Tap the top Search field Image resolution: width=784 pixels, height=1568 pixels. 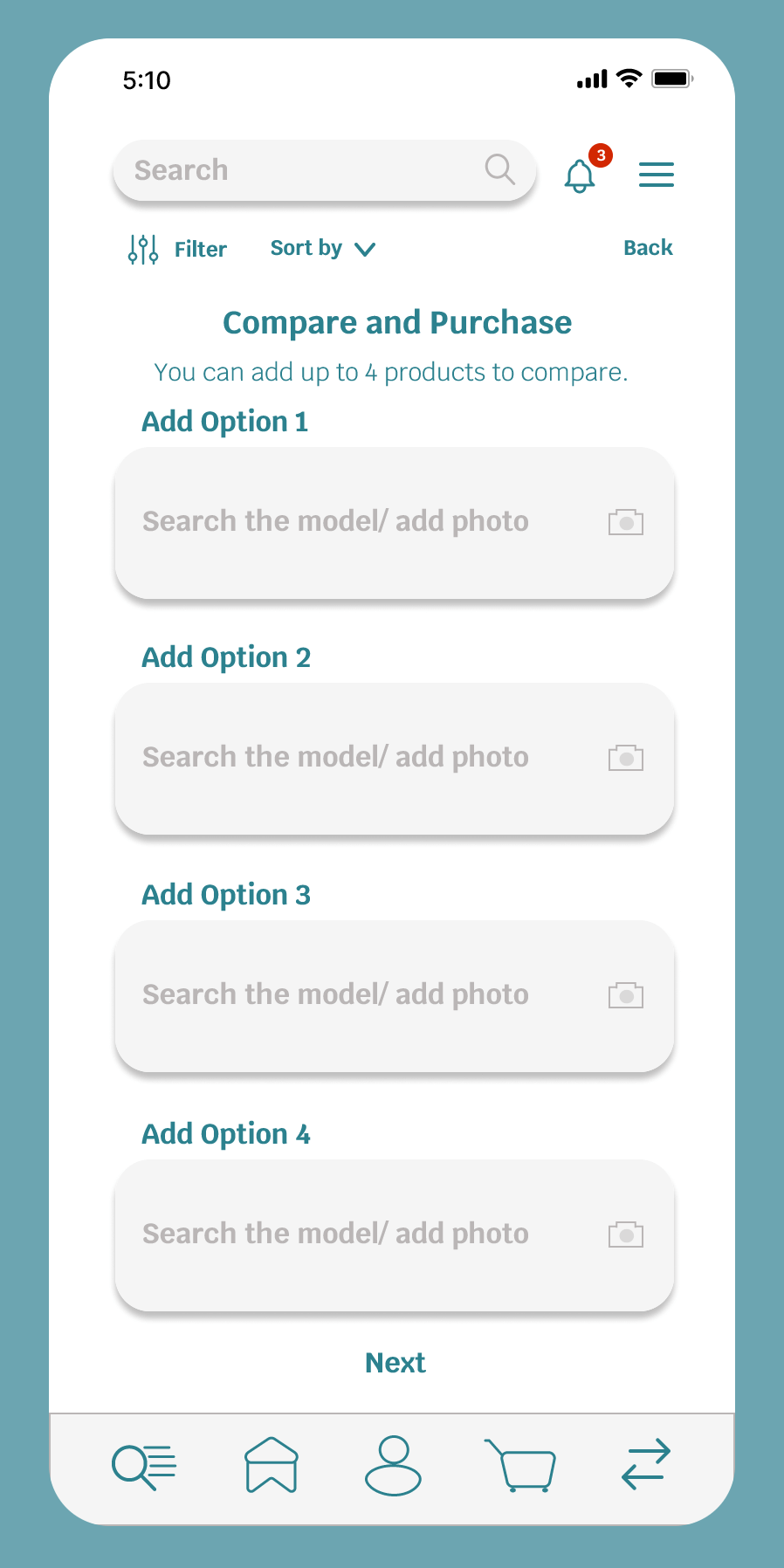[x=324, y=170]
